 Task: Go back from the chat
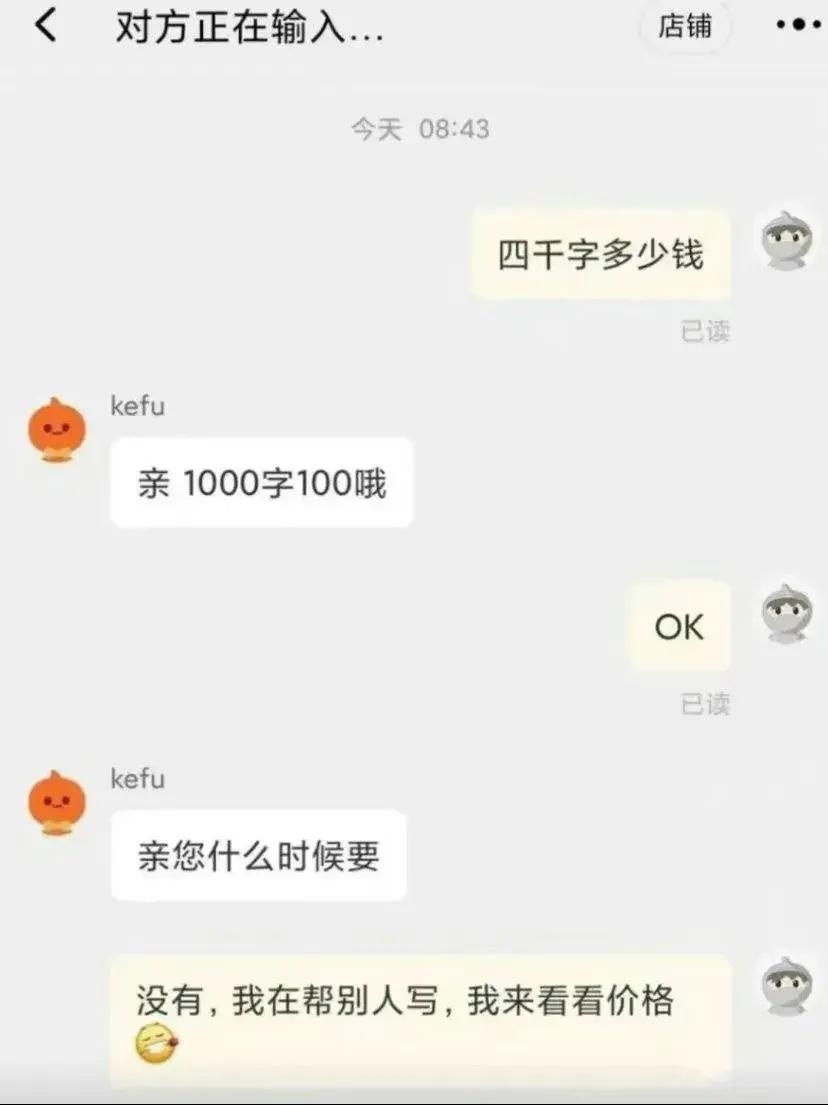pos(46,27)
